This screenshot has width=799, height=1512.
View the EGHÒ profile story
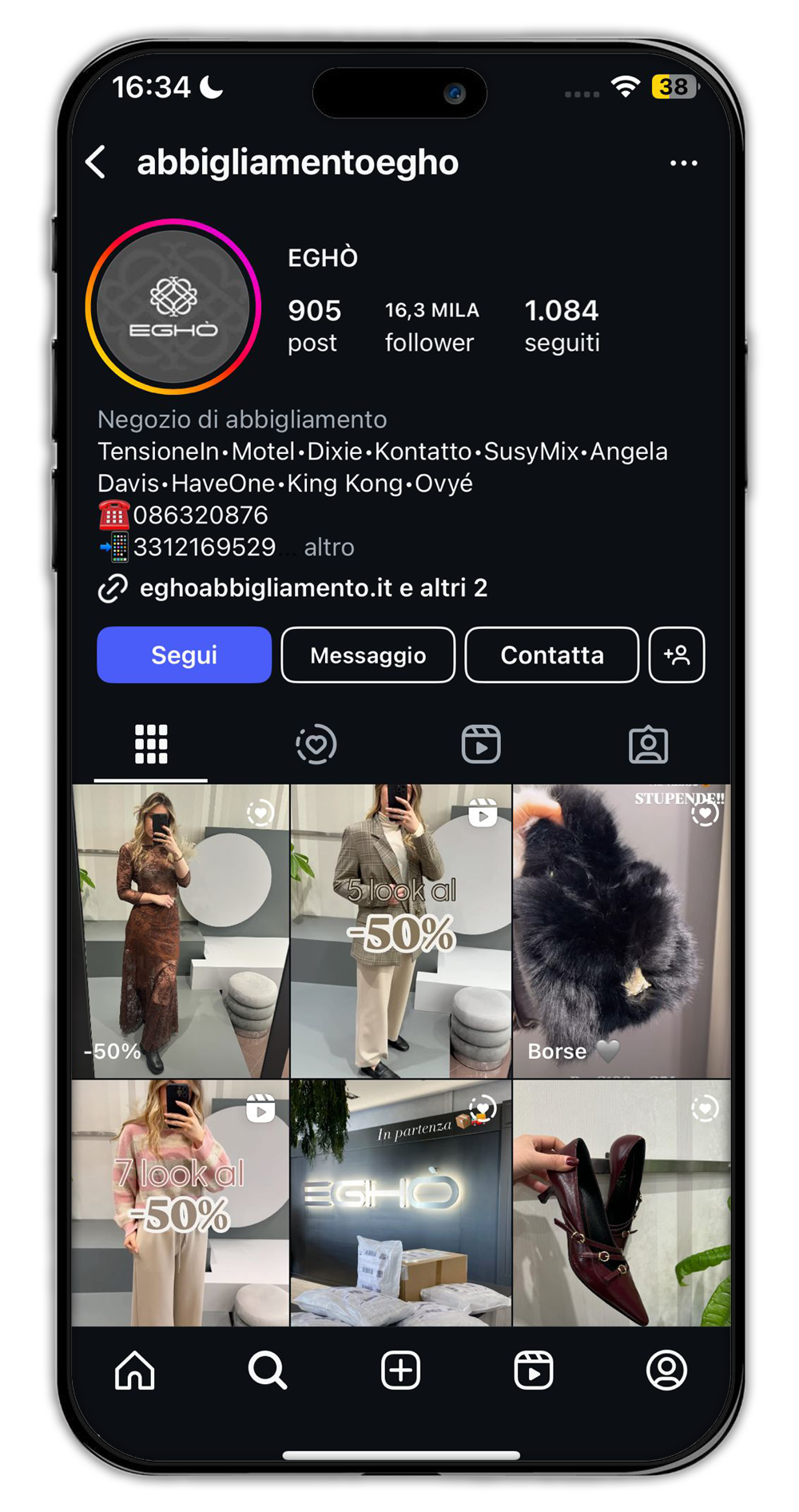coord(173,307)
